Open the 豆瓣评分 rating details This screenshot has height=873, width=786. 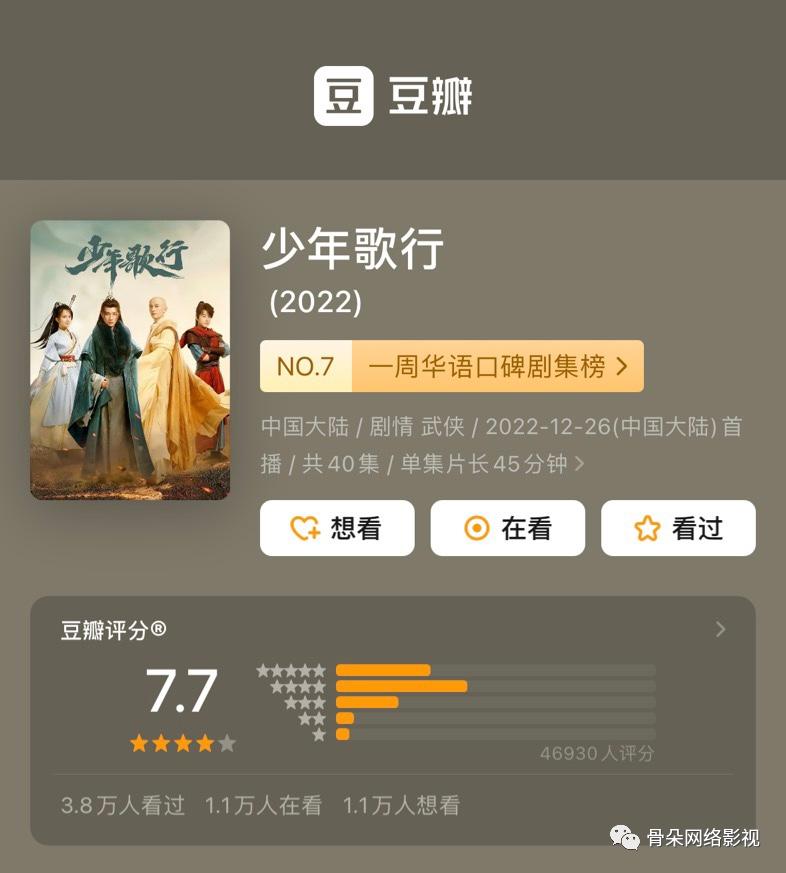coord(720,630)
